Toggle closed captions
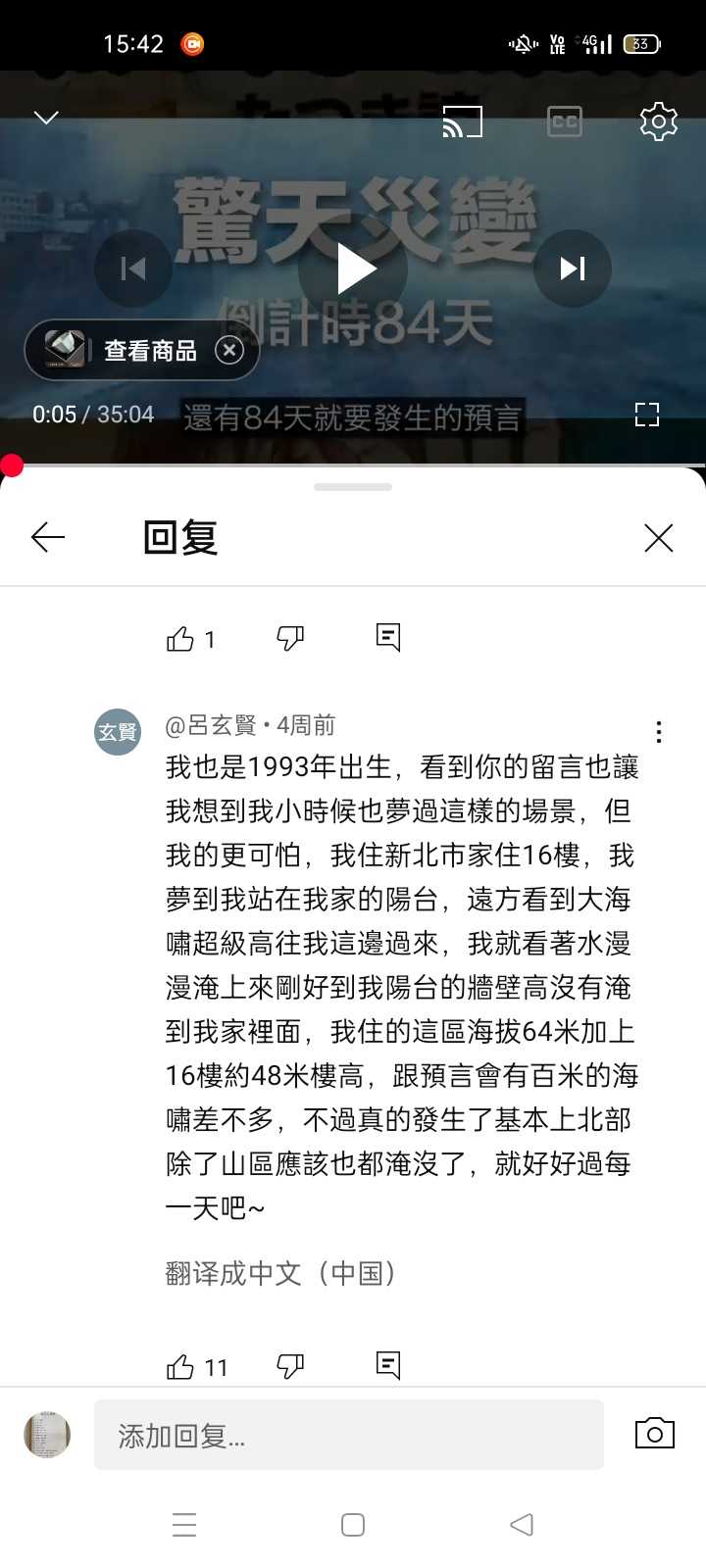This screenshot has height=1568, width=706. 564,122
